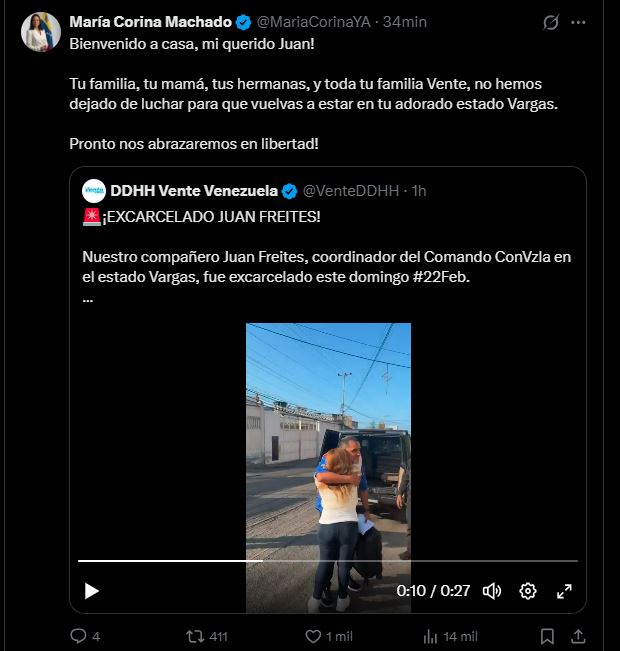Open the video settings gear
Image resolution: width=620 pixels, height=651 pixels.
pos(528,590)
